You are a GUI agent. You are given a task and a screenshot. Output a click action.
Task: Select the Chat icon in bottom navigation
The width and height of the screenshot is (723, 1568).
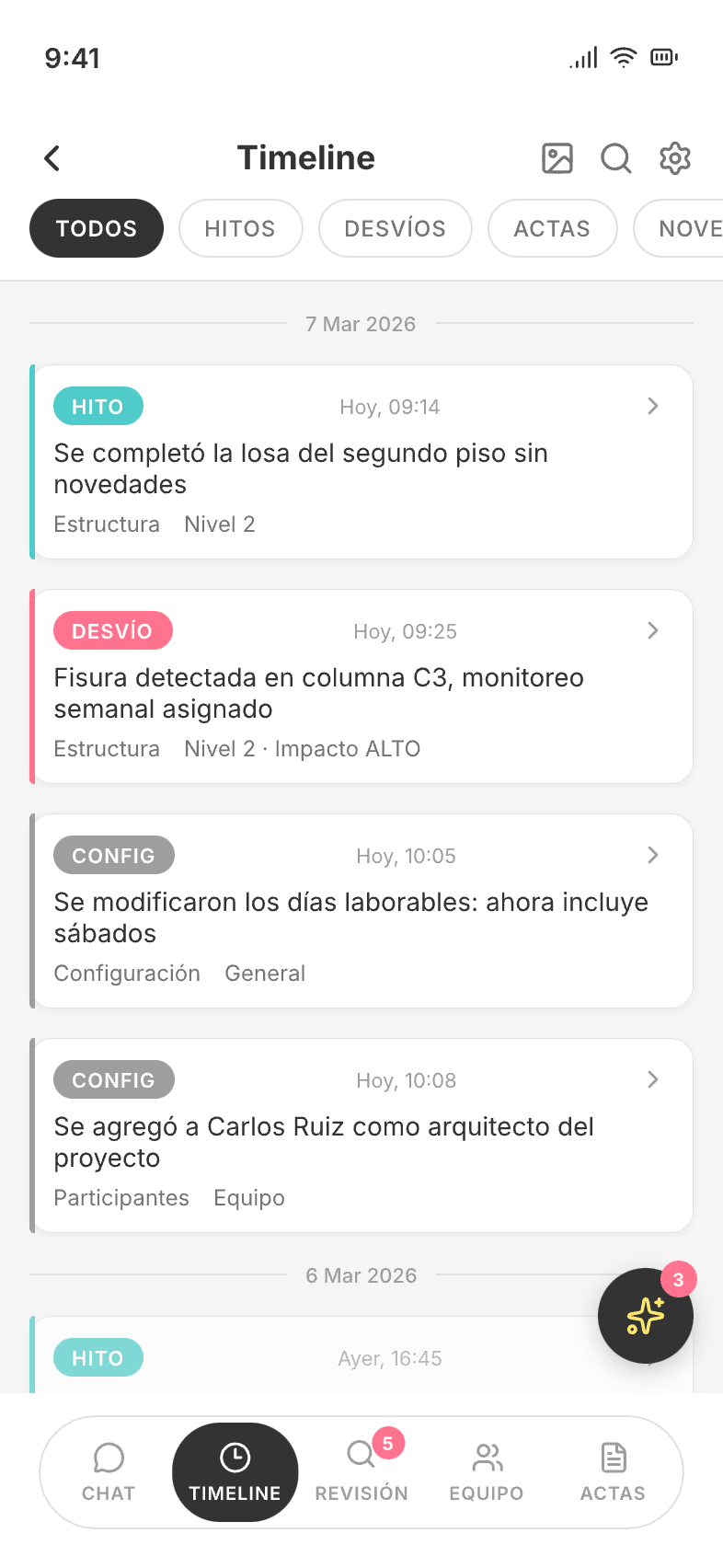[x=108, y=1472]
